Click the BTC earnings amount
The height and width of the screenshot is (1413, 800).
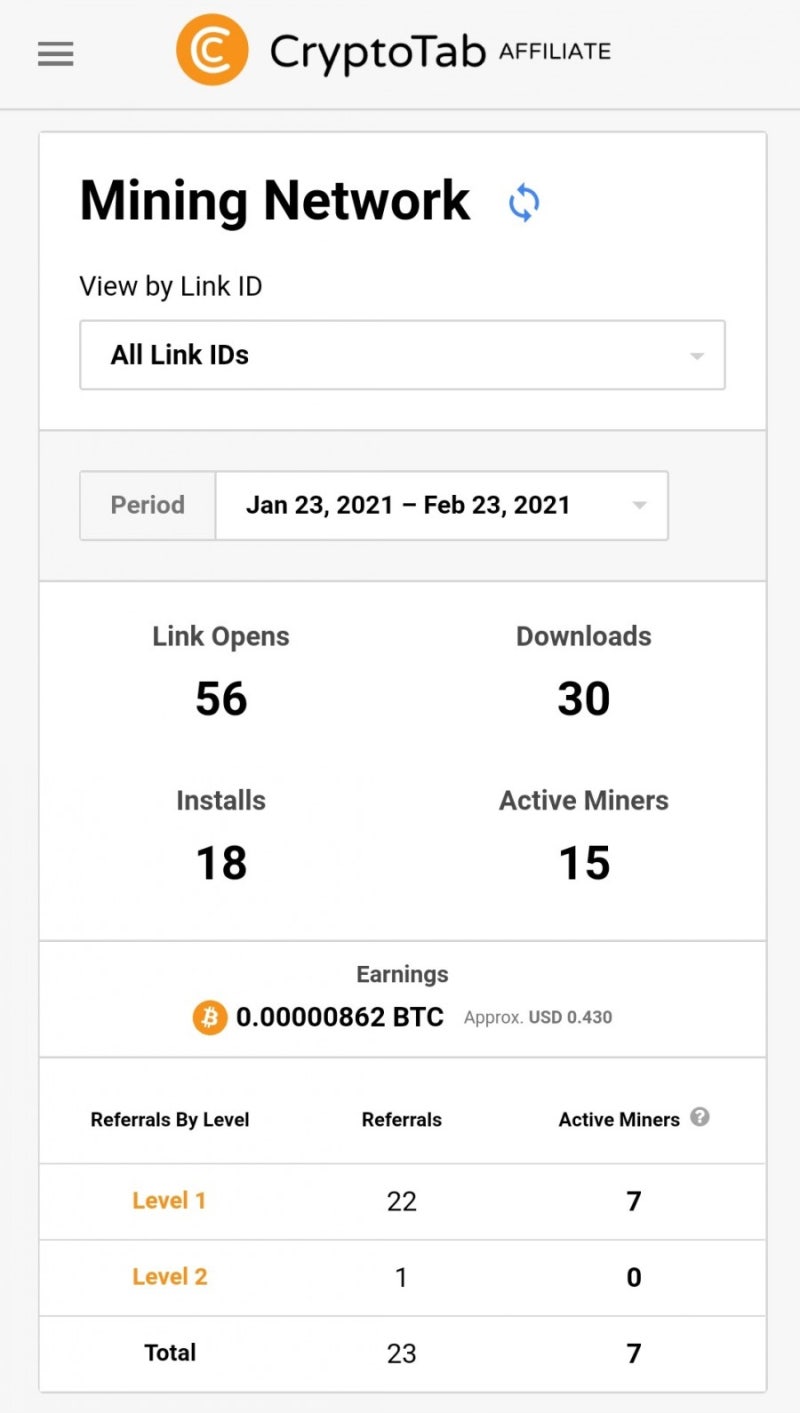[340, 1017]
